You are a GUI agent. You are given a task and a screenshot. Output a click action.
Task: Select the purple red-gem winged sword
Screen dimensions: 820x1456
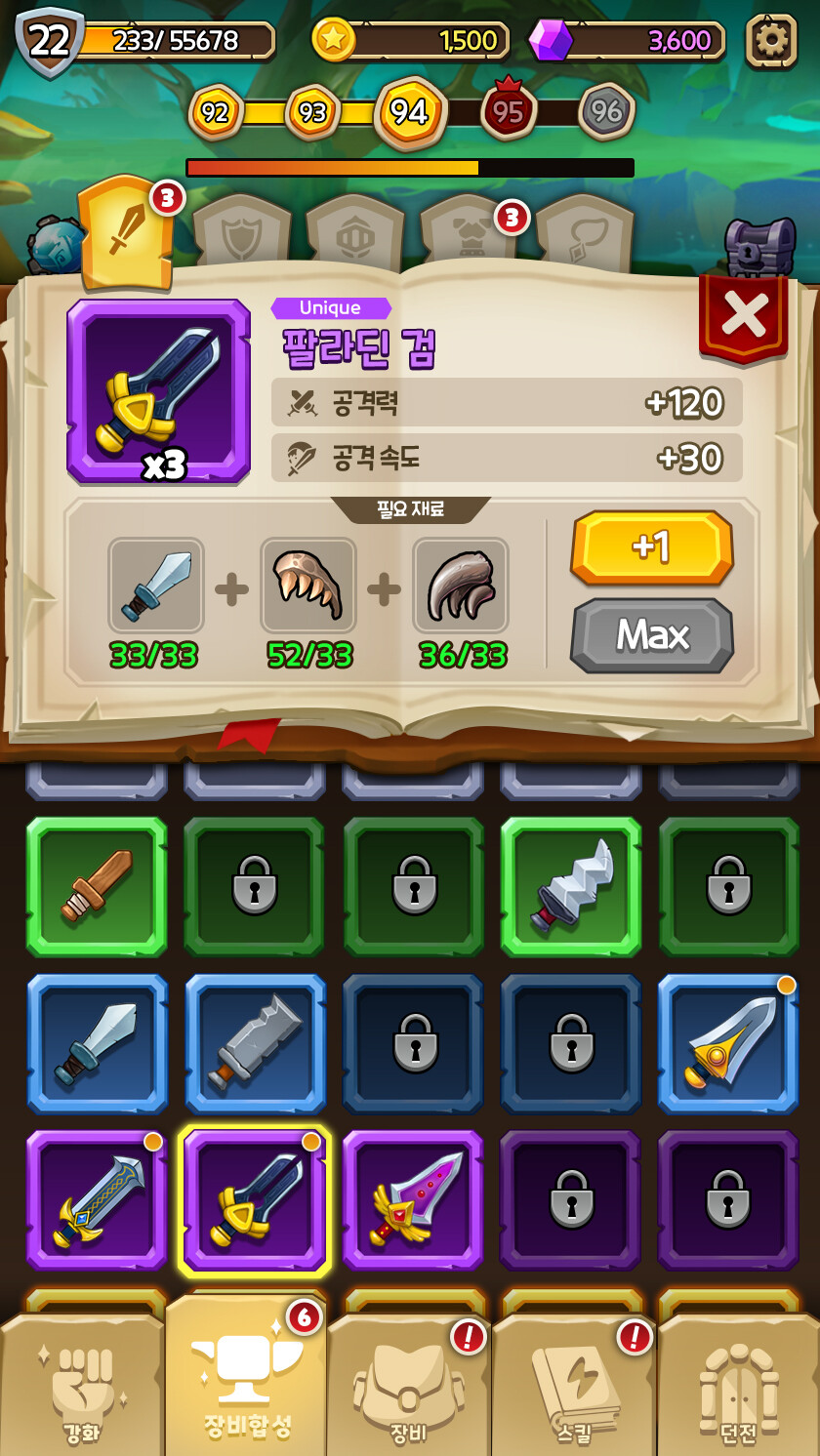pyautogui.click(x=413, y=1200)
